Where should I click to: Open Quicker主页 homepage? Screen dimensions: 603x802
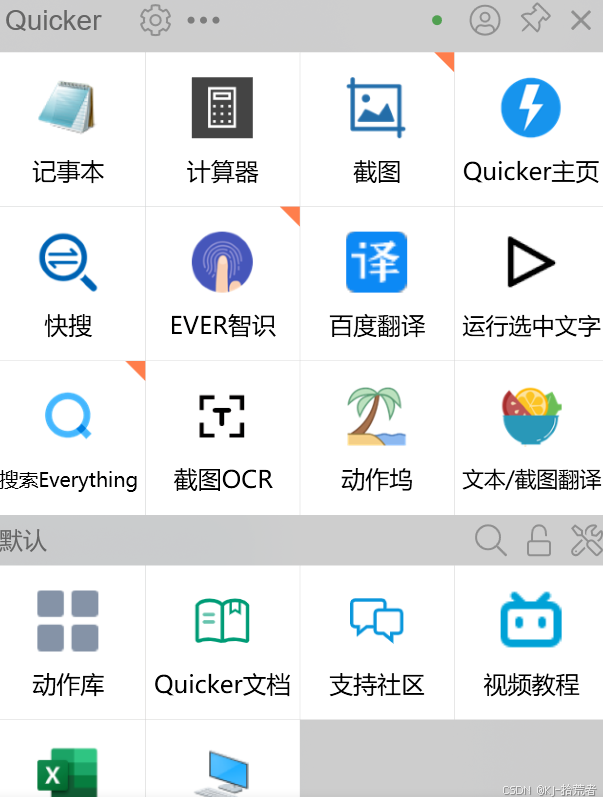(529, 129)
